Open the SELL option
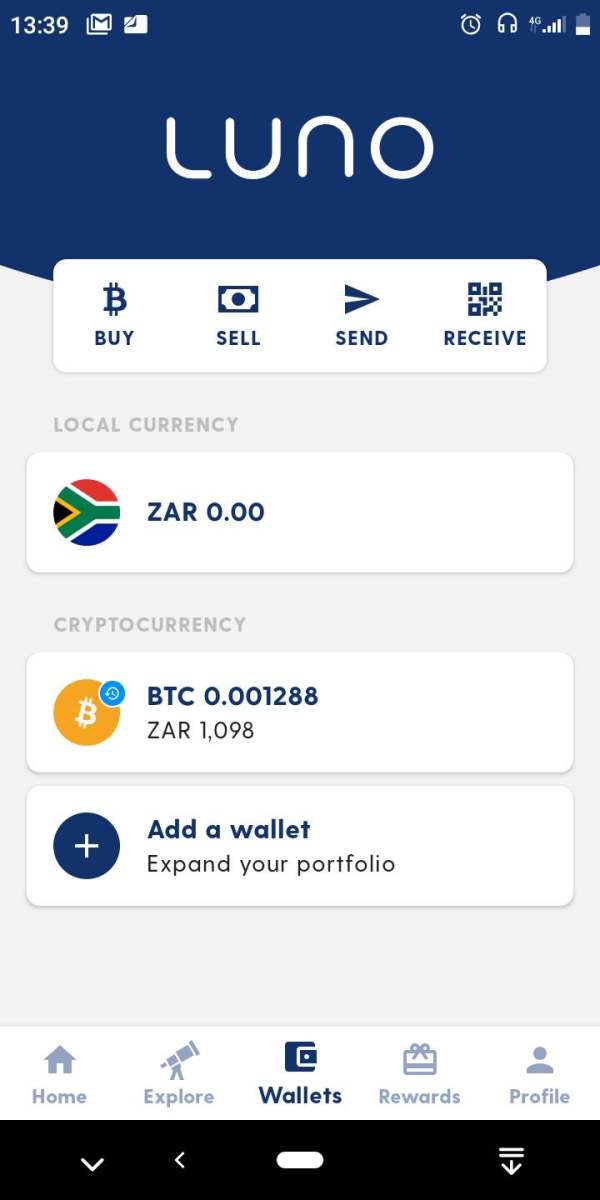The height and width of the screenshot is (1200, 600). [x=238, y=315]
